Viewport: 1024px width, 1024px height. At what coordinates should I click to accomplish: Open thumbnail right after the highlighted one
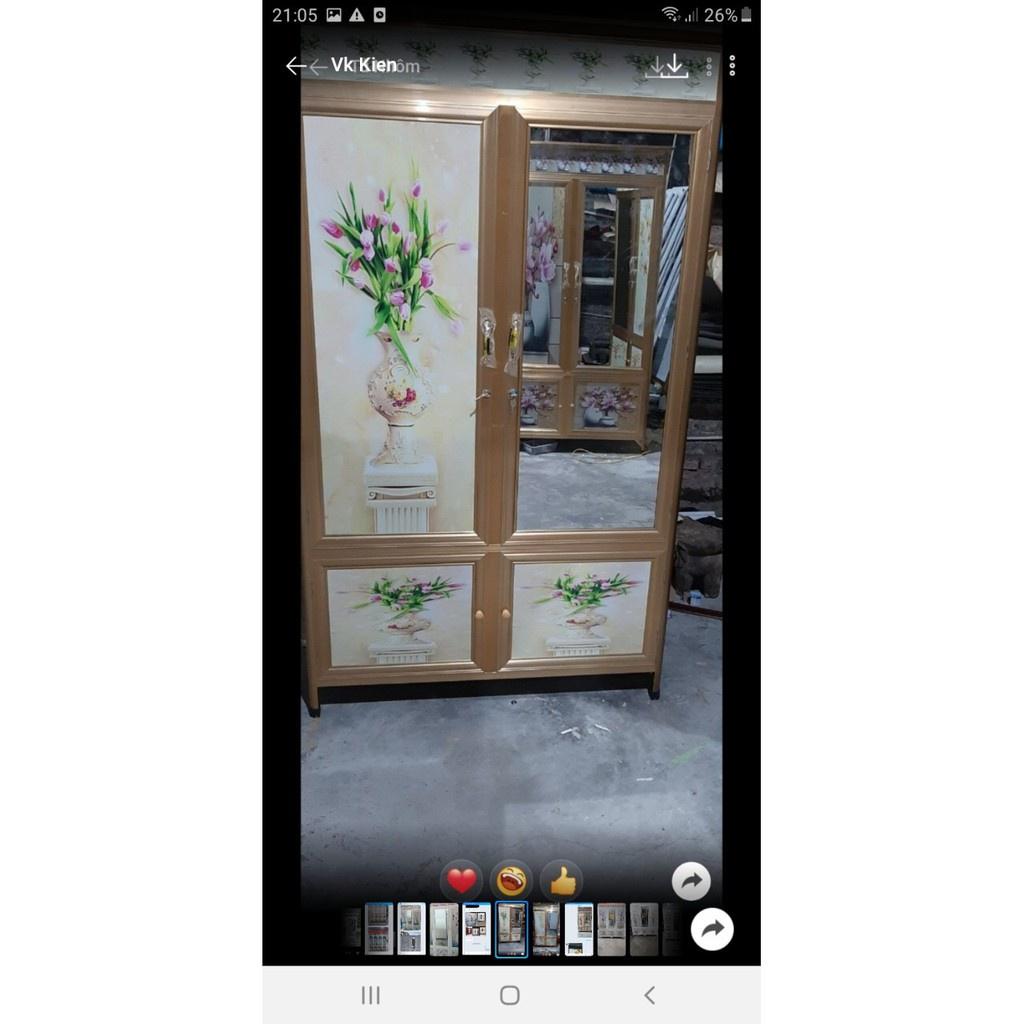tap(546, 929)
